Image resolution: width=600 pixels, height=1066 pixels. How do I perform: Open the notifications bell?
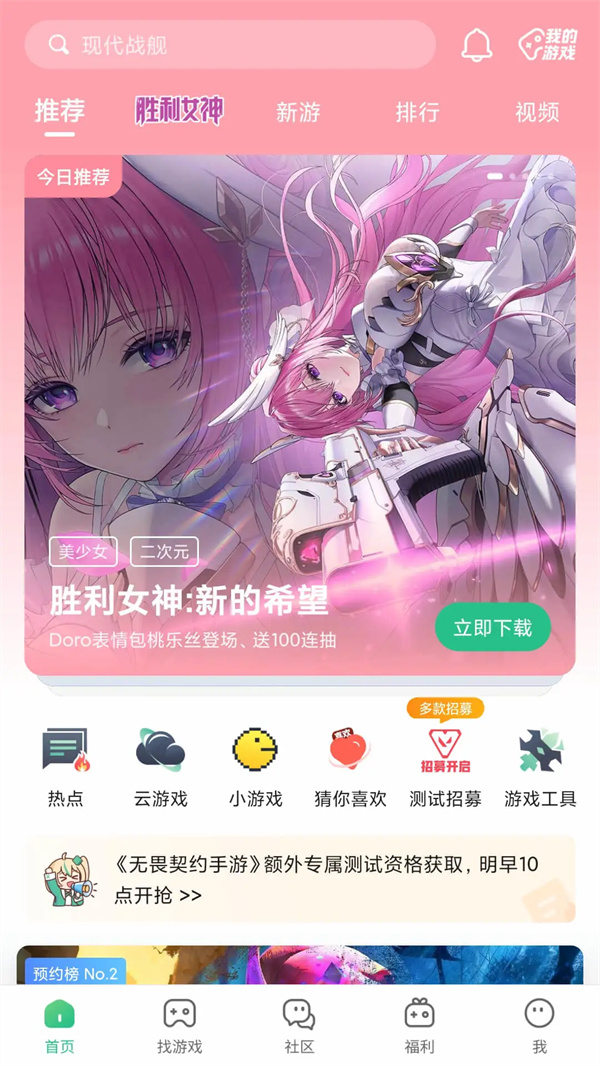coord(476,45)
